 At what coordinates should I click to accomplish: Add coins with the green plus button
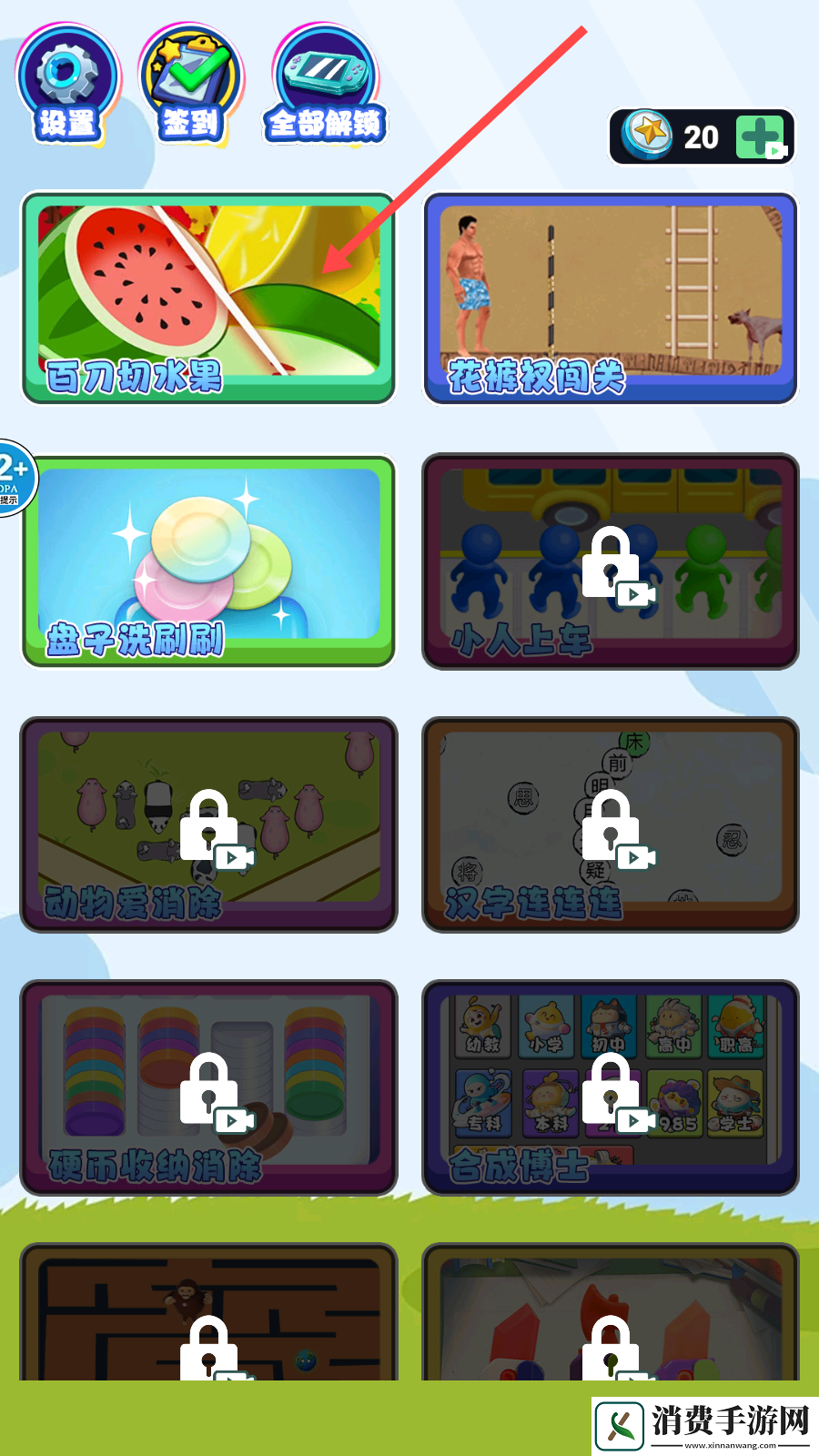[762, 137]
